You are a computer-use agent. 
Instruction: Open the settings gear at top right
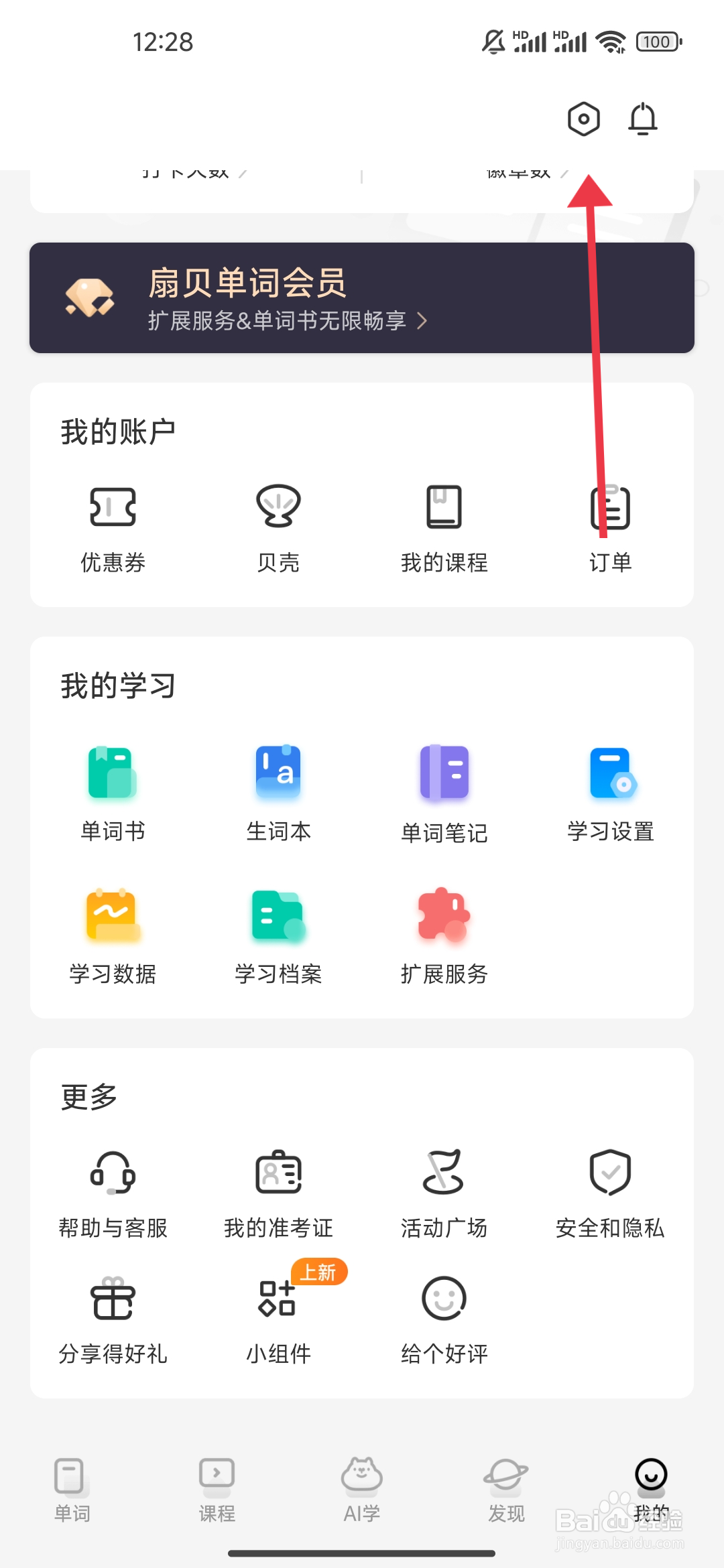pyautogui.click(x=583, y=119)
